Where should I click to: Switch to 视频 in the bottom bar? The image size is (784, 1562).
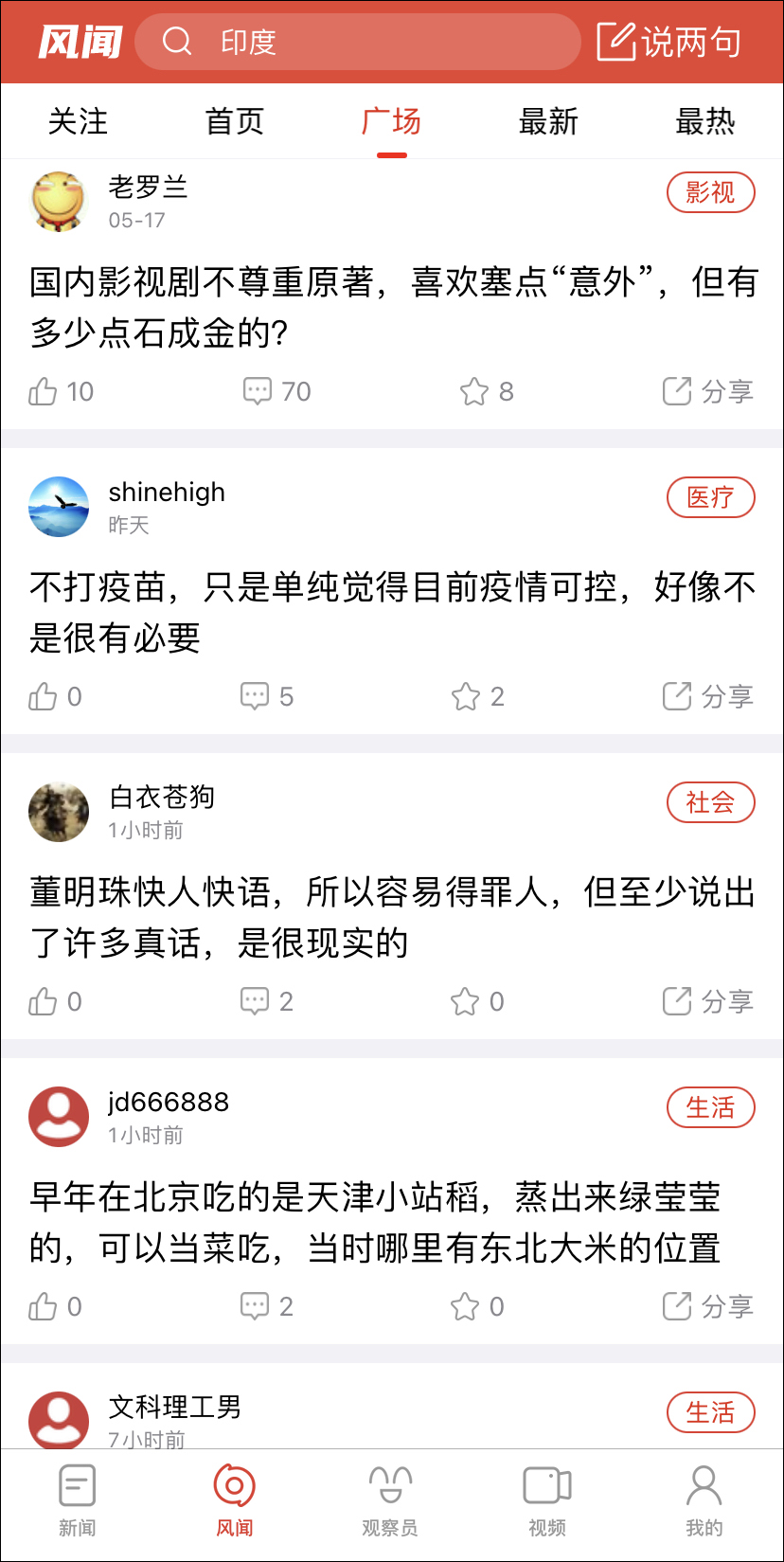(x=547, y=1499)
